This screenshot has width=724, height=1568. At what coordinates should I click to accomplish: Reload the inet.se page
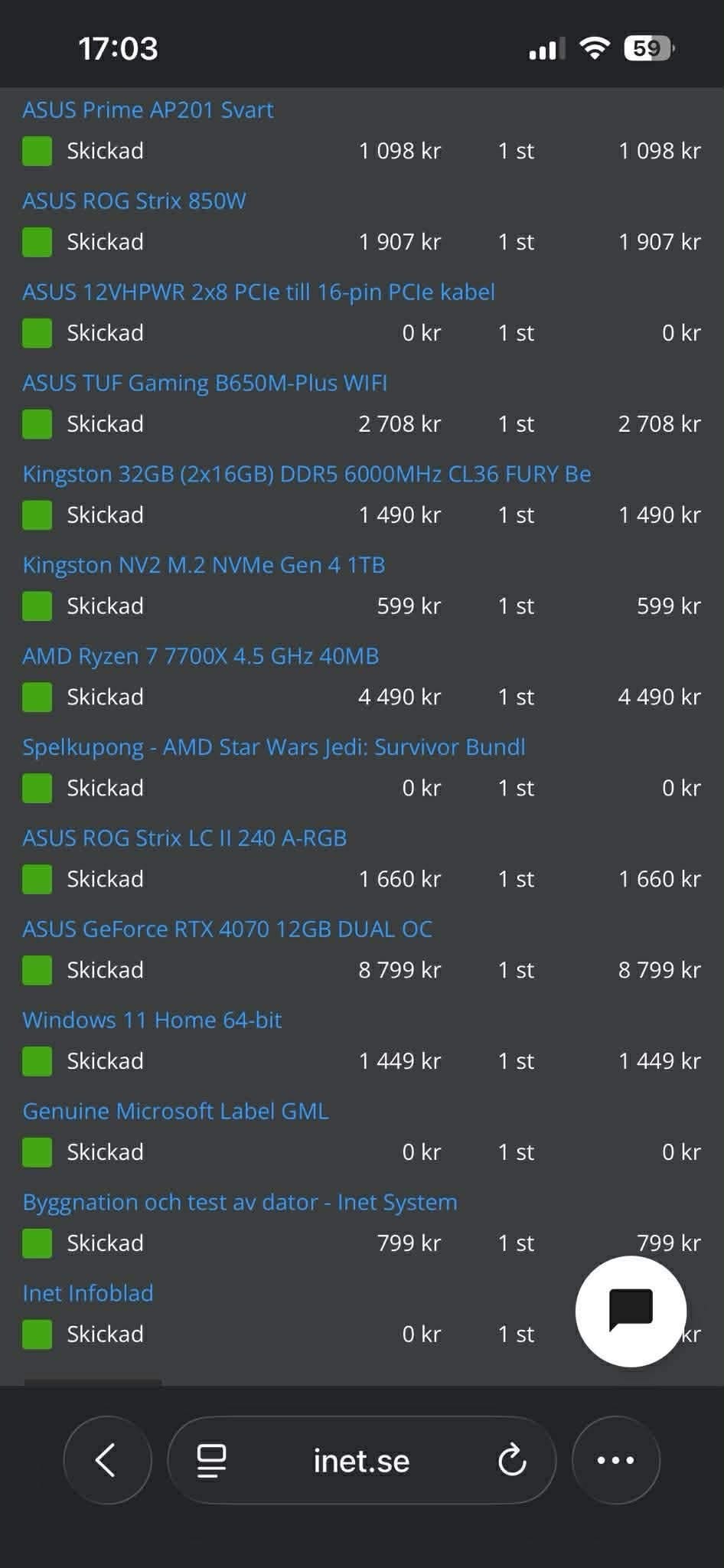[512, 1460]
